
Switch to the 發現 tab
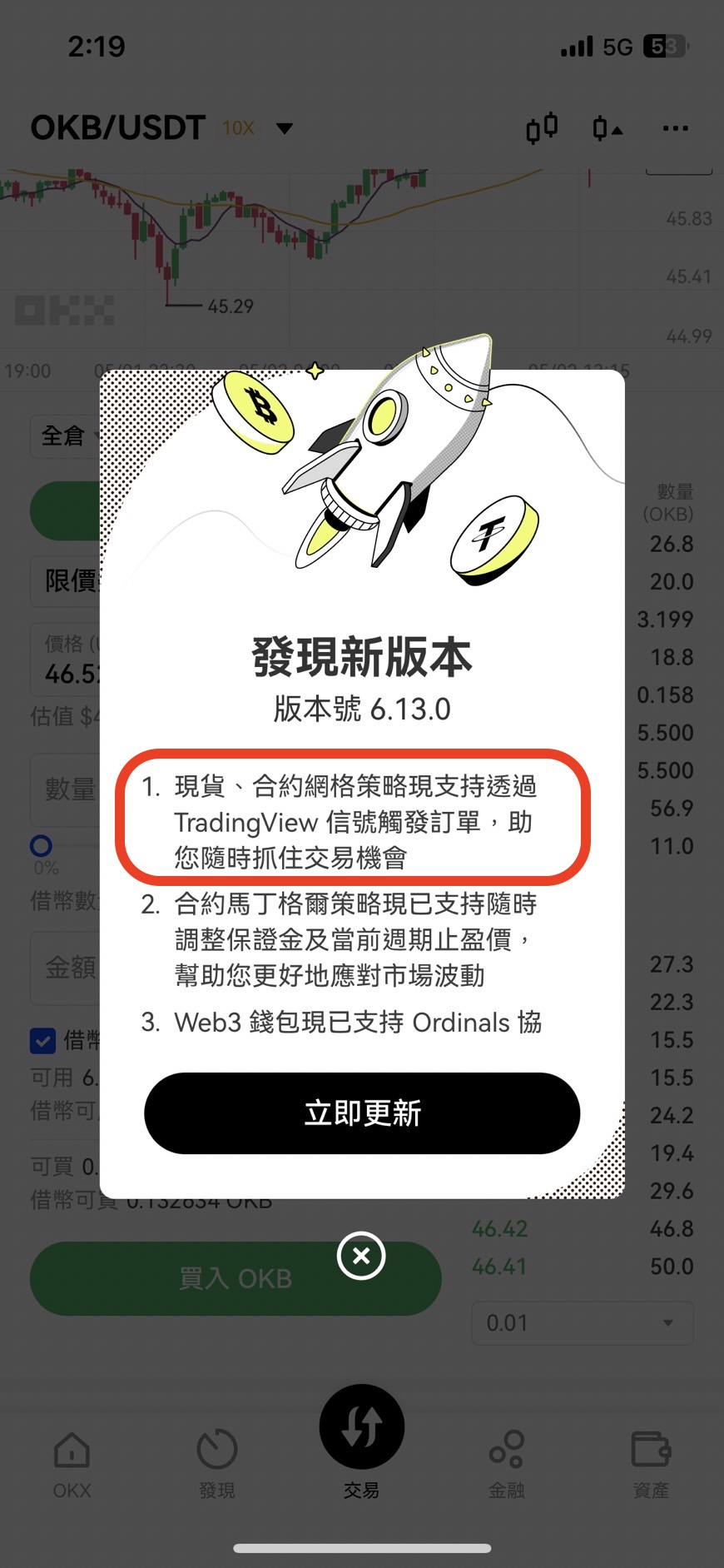point(217,1466)
